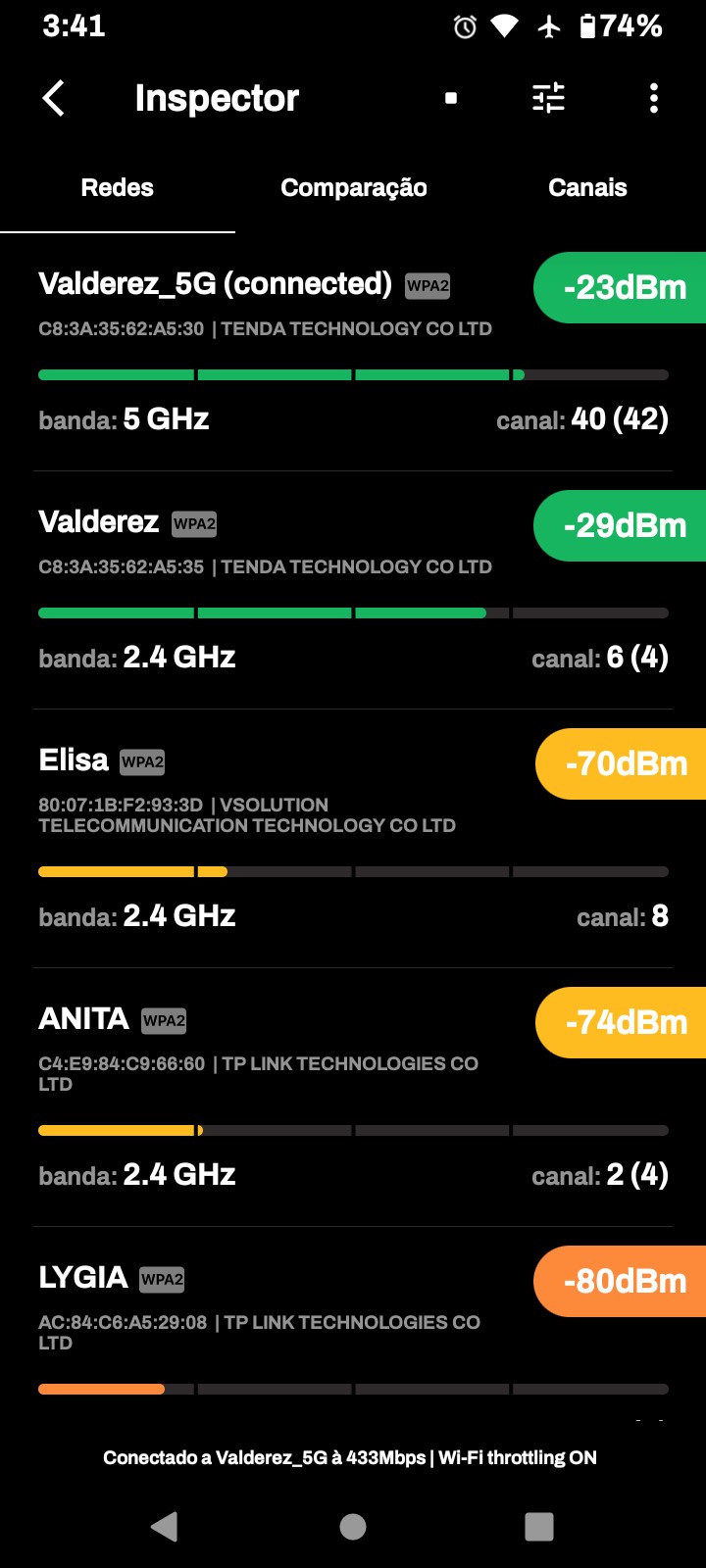Image resolution: width=706 pixels, height=1568 pixels.
Task: Switch to the Comparação tab
Action: (353, 188)
